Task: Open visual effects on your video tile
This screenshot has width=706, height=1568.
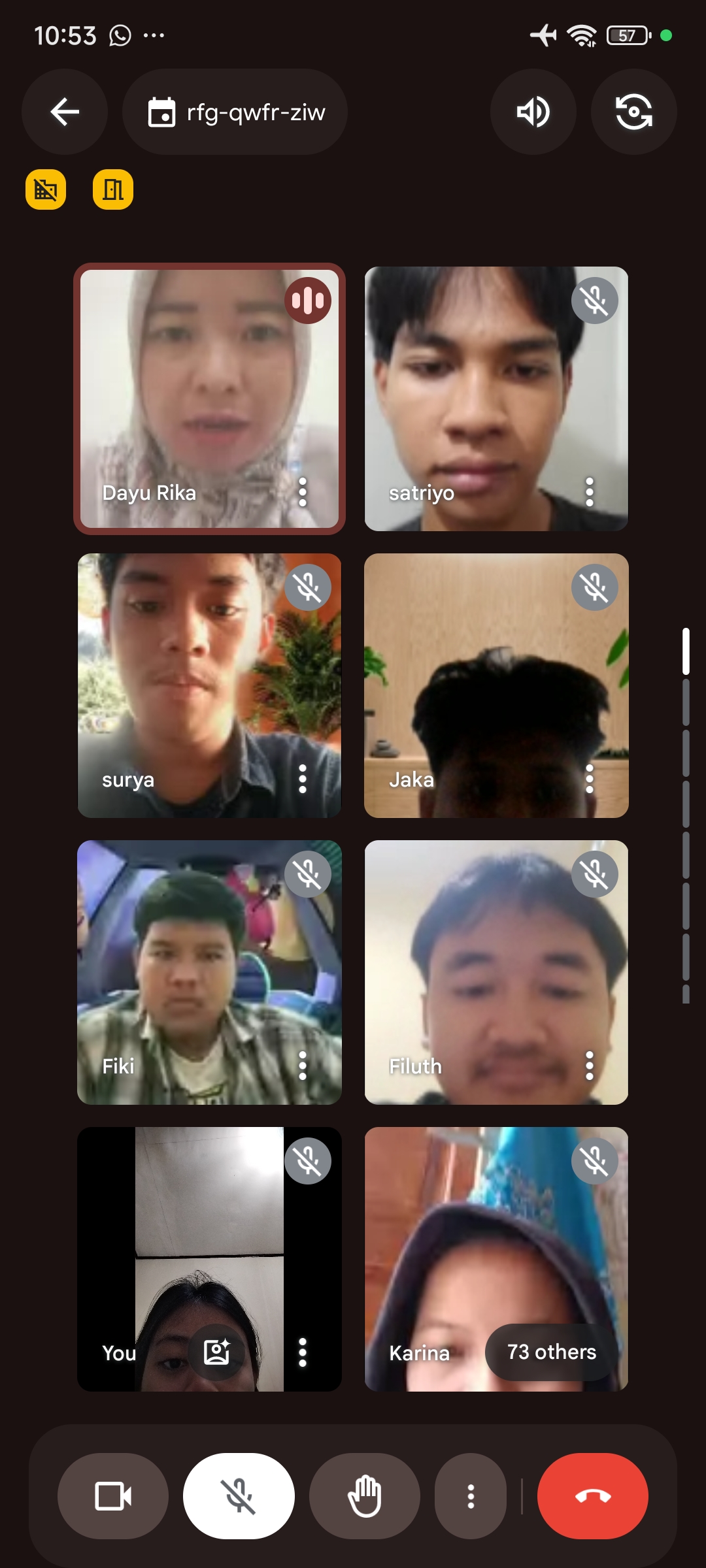Action: pos(216,1352)
